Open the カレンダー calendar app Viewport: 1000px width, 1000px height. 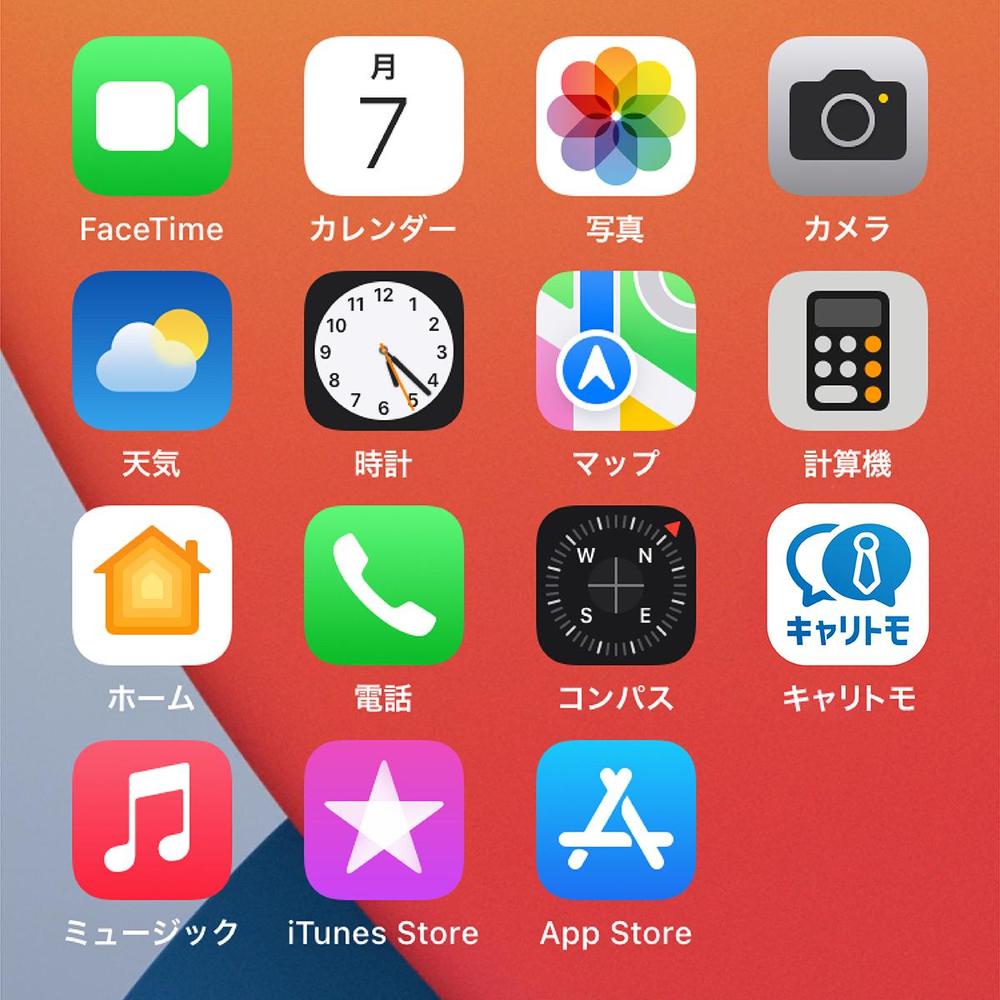pyautogui.click(x=384, y=116)
